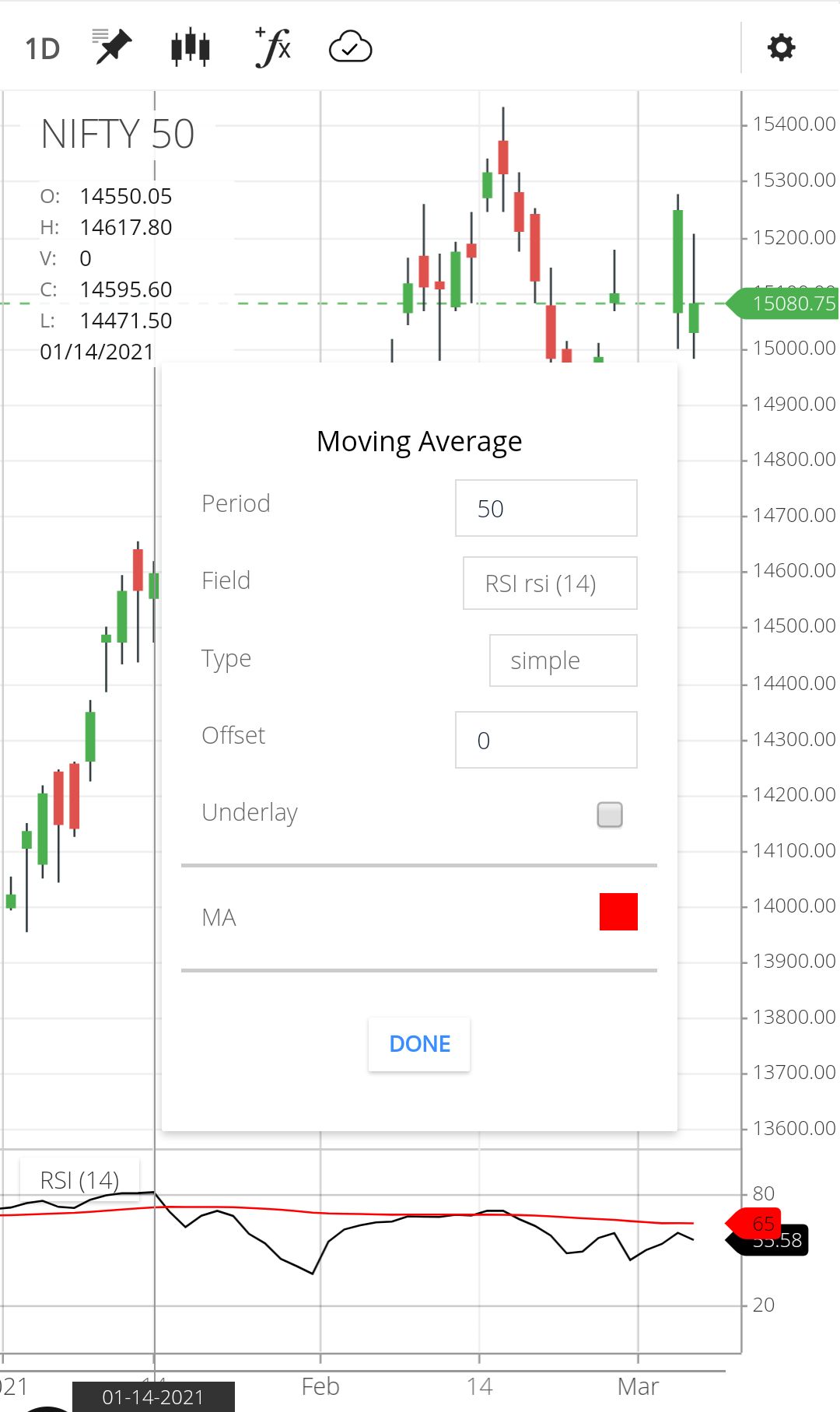Select the pin annotation tool in toolbar

point(111,47)
